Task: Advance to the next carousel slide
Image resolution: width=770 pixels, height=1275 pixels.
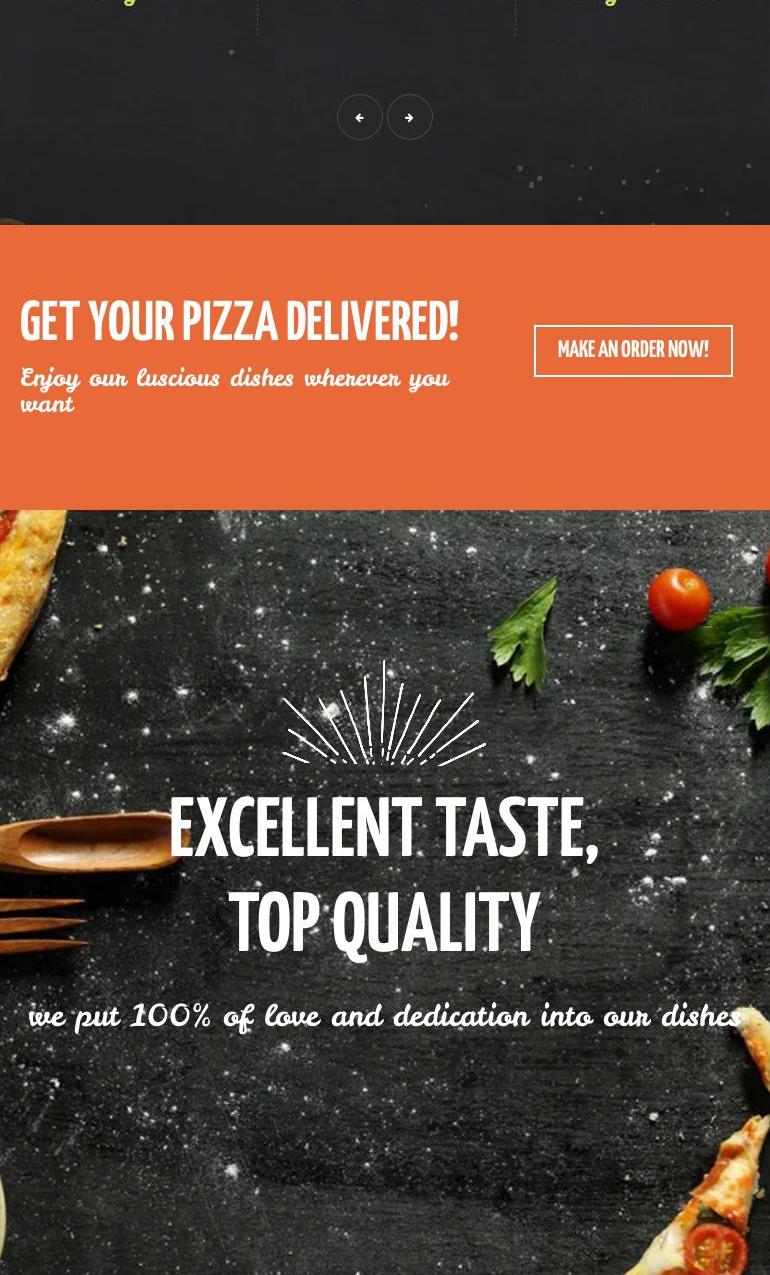Action: [x=410, y=118]
